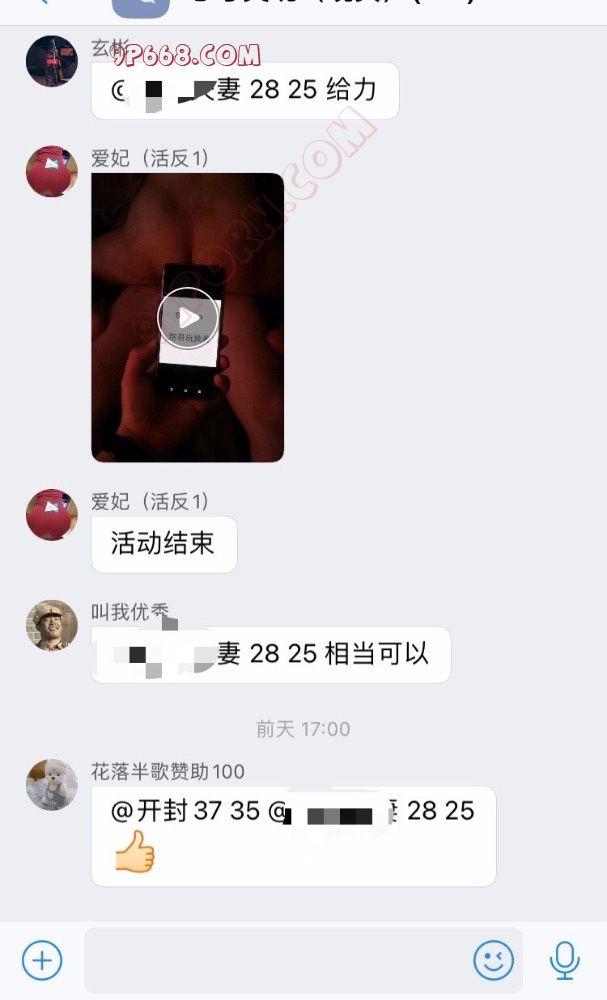The height and width of the screenshot is (1000, 607).
Task: Tap the microphone voice message icon
Action: pyautogui.click(x=565, y=961)
